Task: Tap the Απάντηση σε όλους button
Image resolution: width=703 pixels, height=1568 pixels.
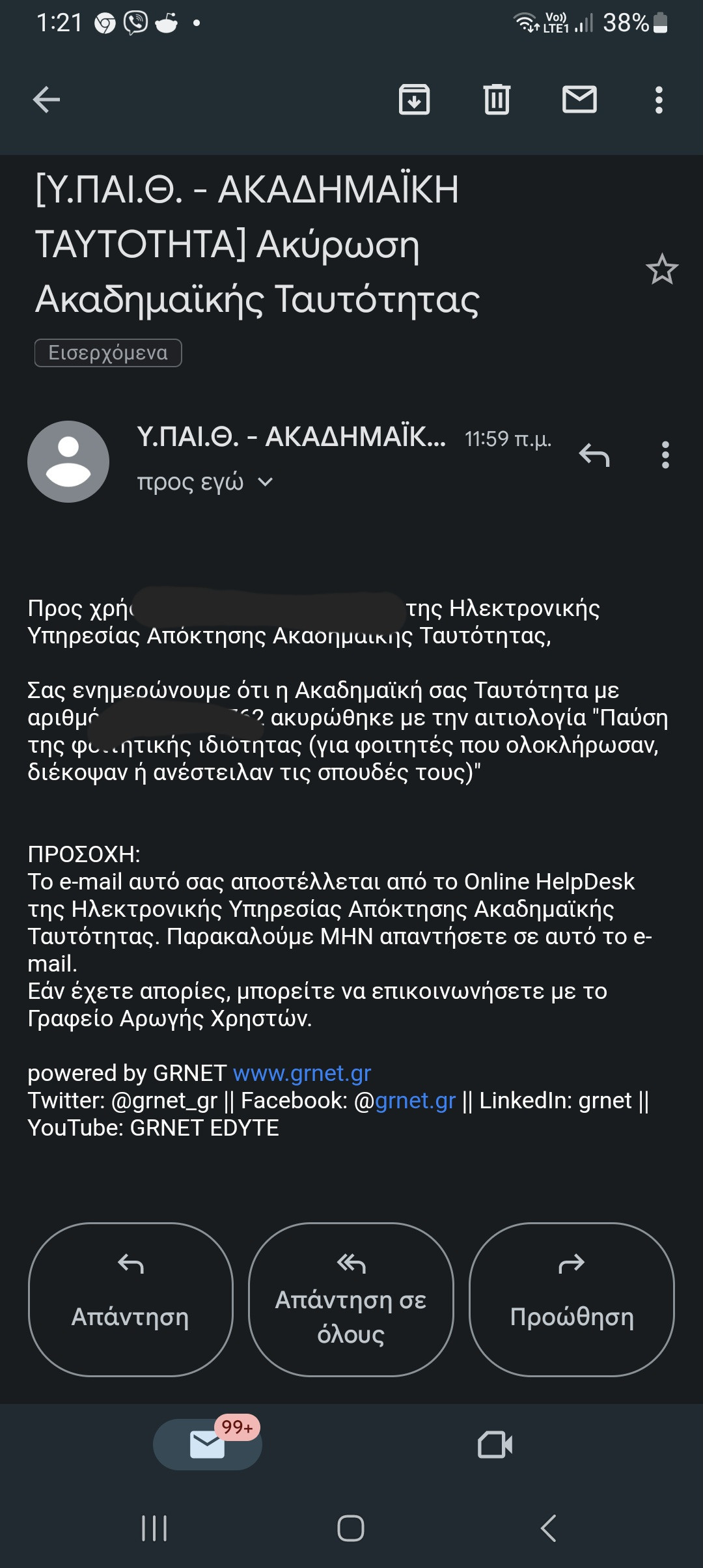Action: pos(351,1299)
